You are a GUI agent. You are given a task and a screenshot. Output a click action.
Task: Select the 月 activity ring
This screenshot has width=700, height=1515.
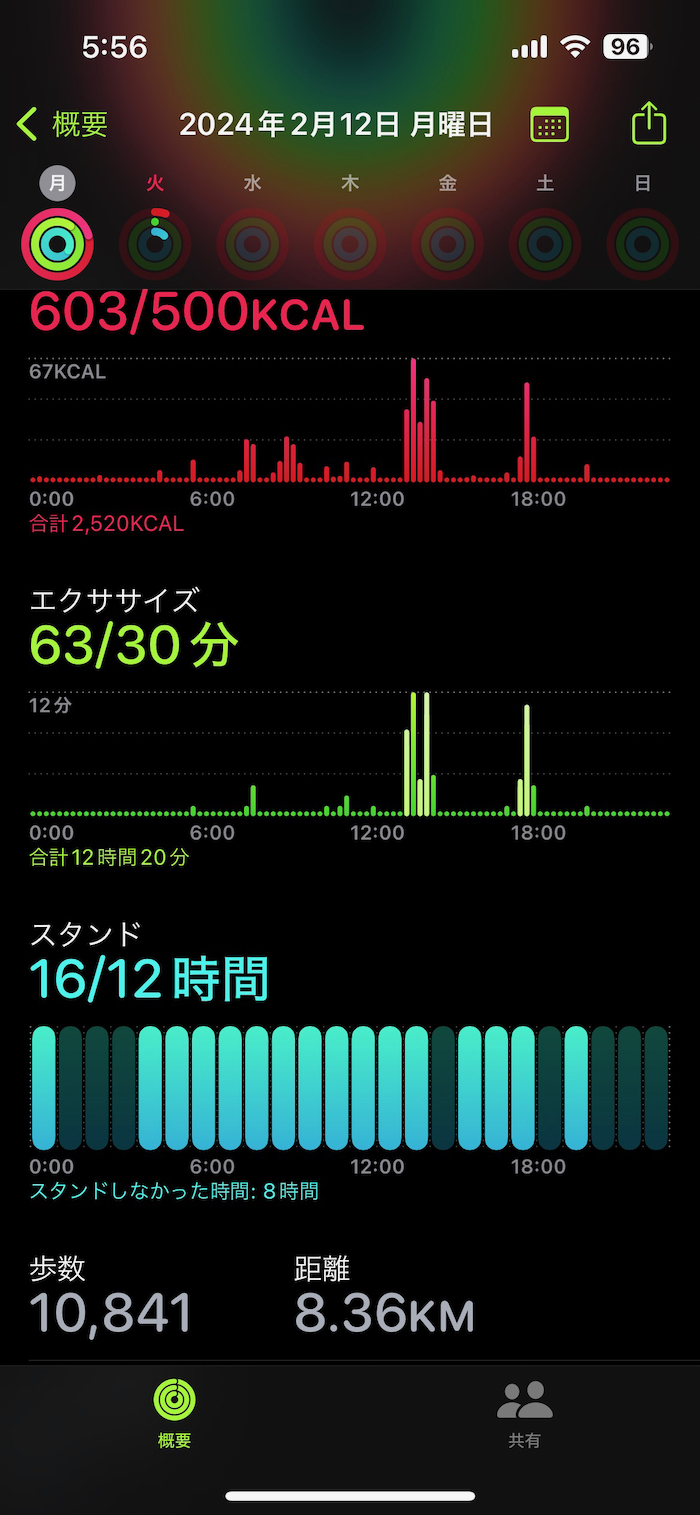point(57,243)
